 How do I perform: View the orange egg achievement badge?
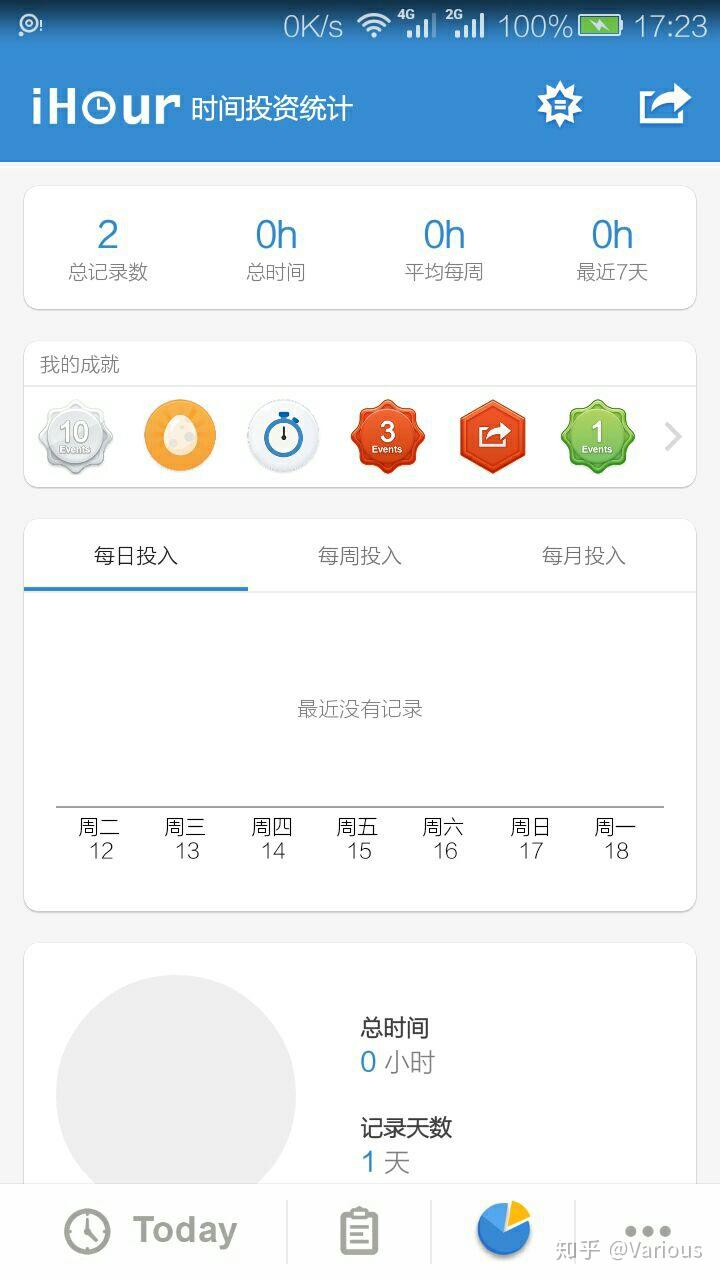click(x=180, y=436)
